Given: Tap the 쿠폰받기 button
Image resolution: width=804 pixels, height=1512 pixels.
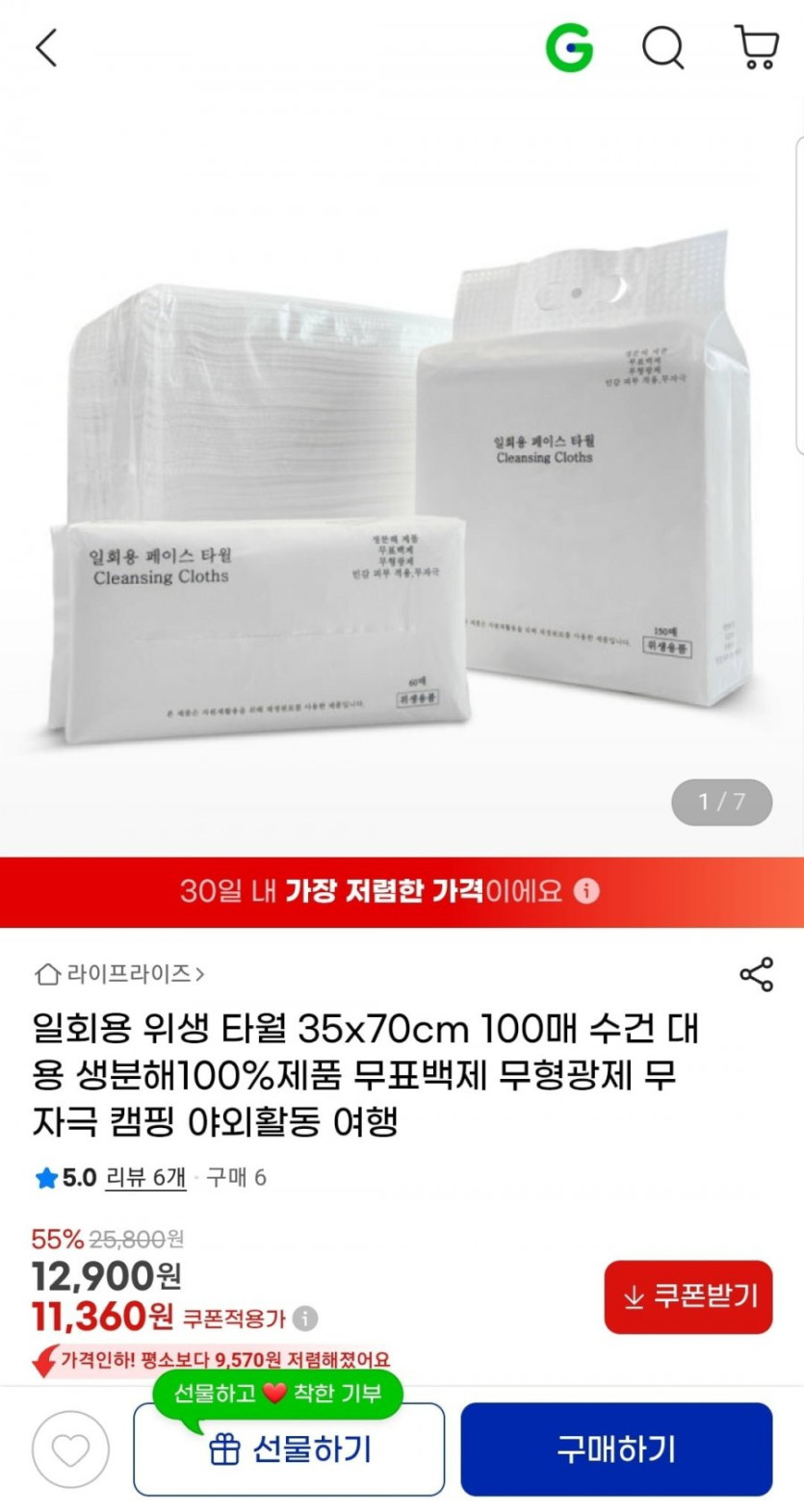Looking at the screenshot, I should pos(688,1296).
